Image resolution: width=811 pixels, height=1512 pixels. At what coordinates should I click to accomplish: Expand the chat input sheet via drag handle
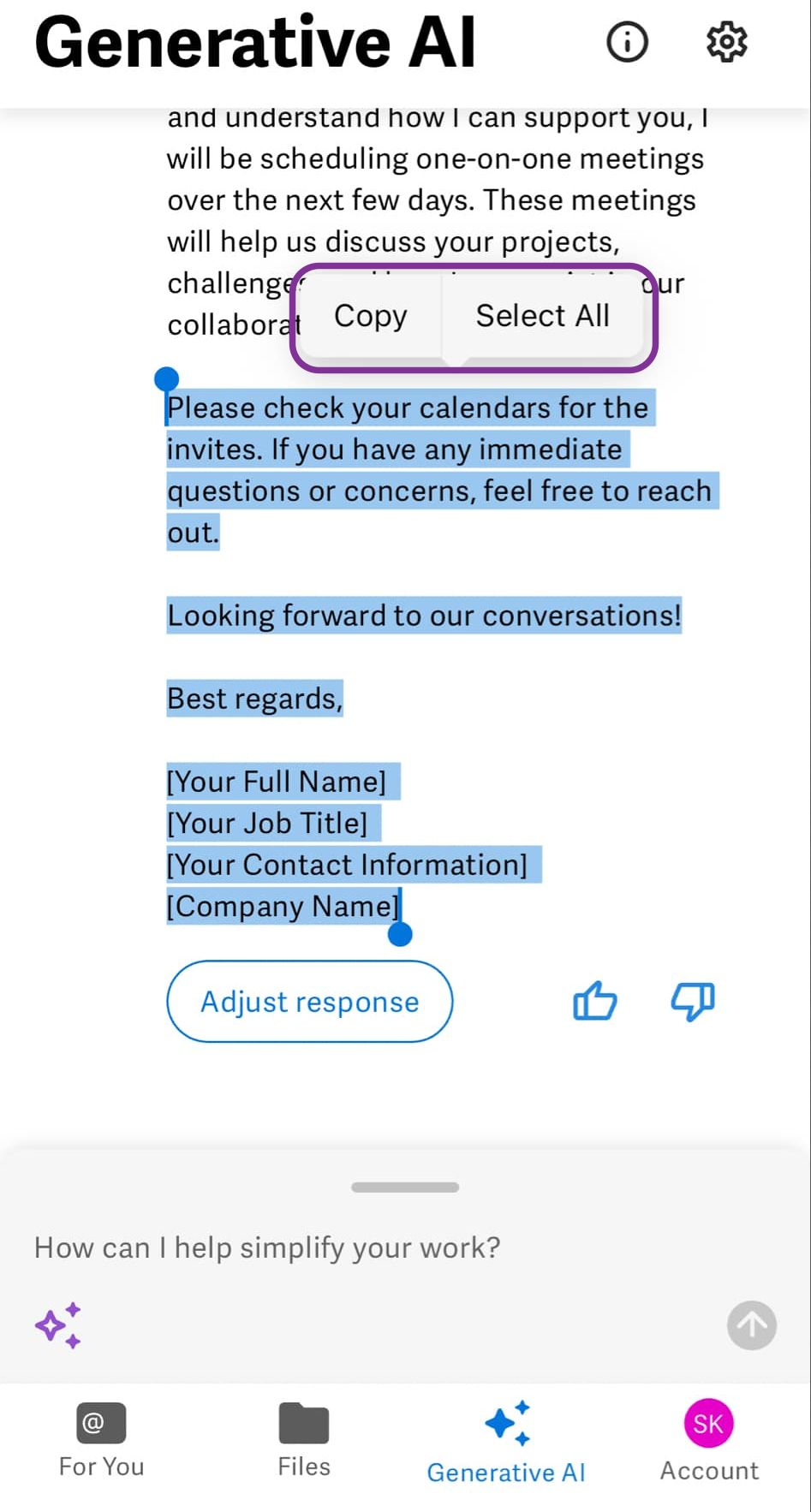pyautogui.click(x=404, y=1187)
